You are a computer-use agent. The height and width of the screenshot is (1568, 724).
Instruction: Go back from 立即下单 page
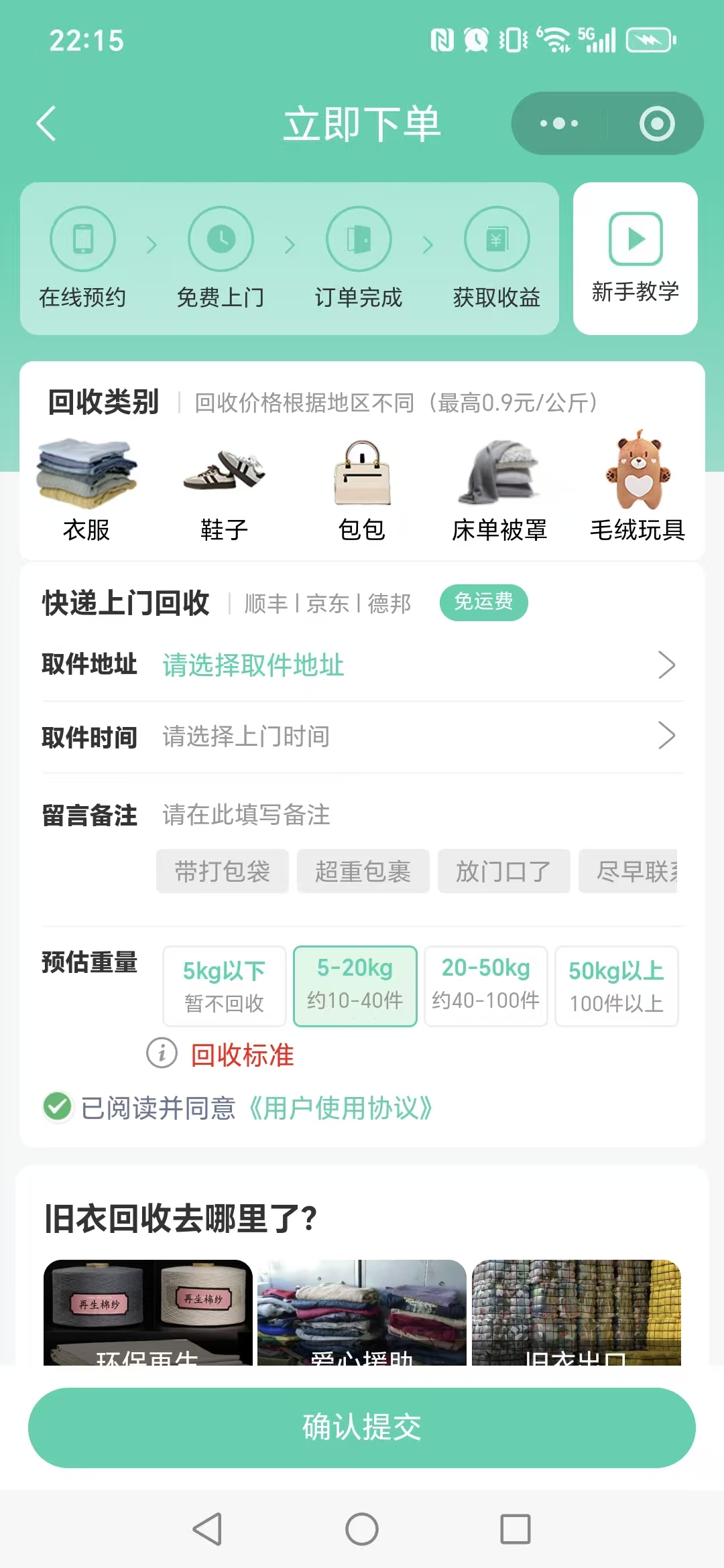point(46,124)
